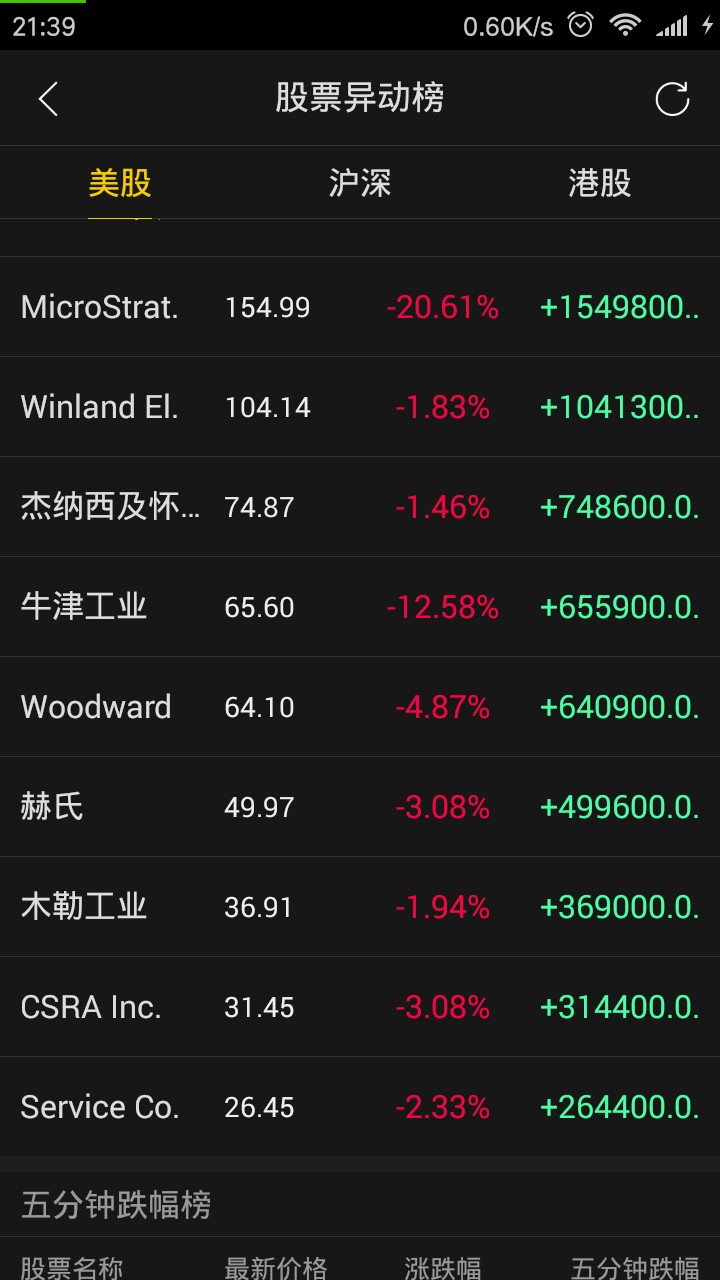View Woodward stock details
Viewport: 720px width, 1280px height.
[360, 707]
